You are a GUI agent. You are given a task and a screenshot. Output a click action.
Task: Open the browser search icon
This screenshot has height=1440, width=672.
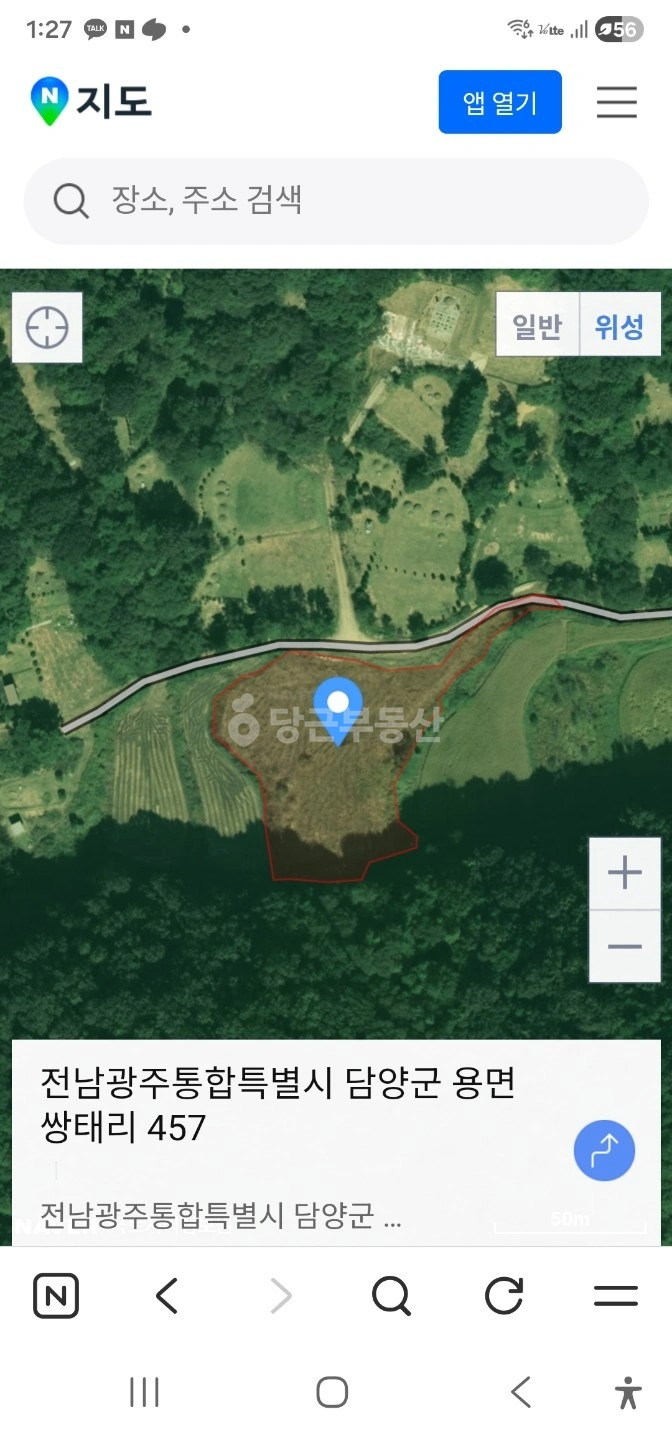click(391, 1297)
